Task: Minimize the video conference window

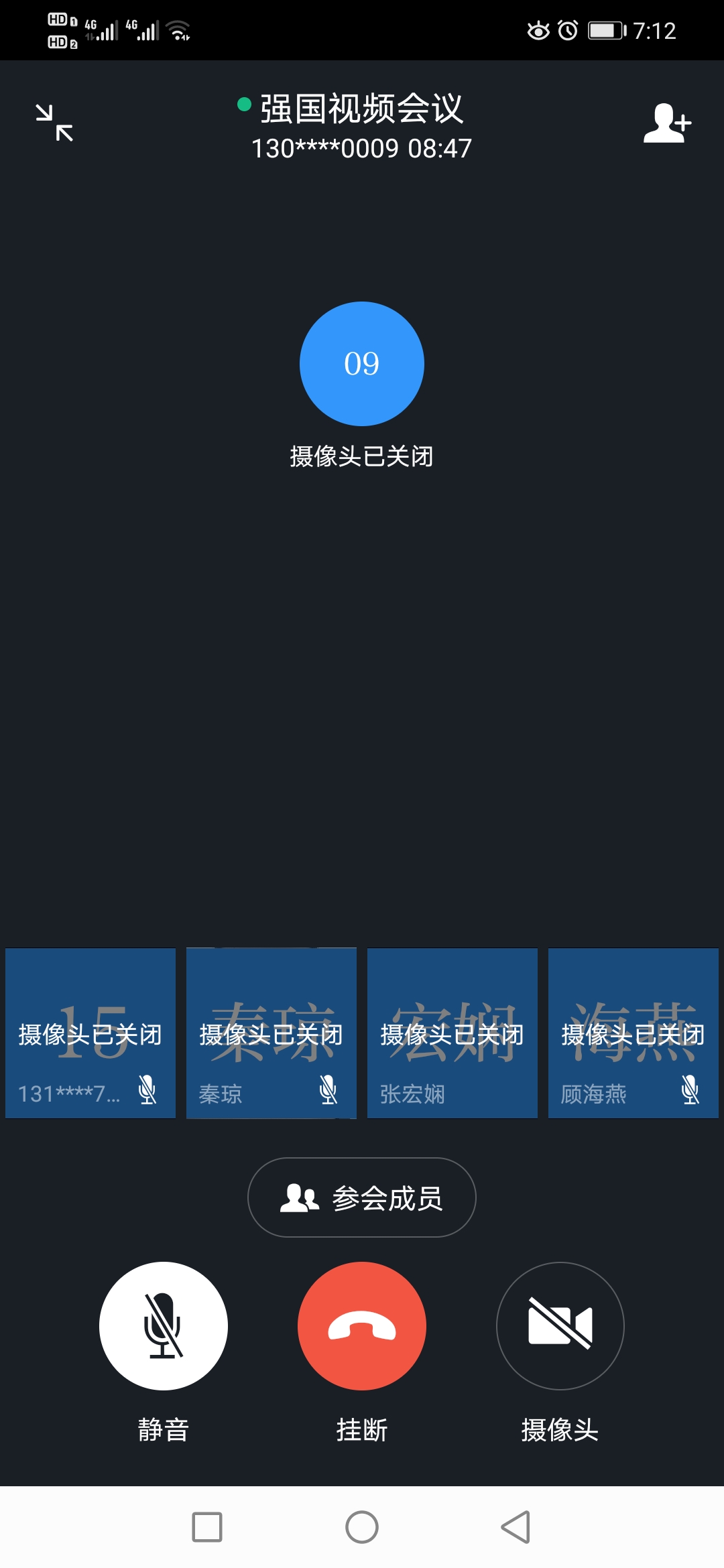Action: (54, 123)
